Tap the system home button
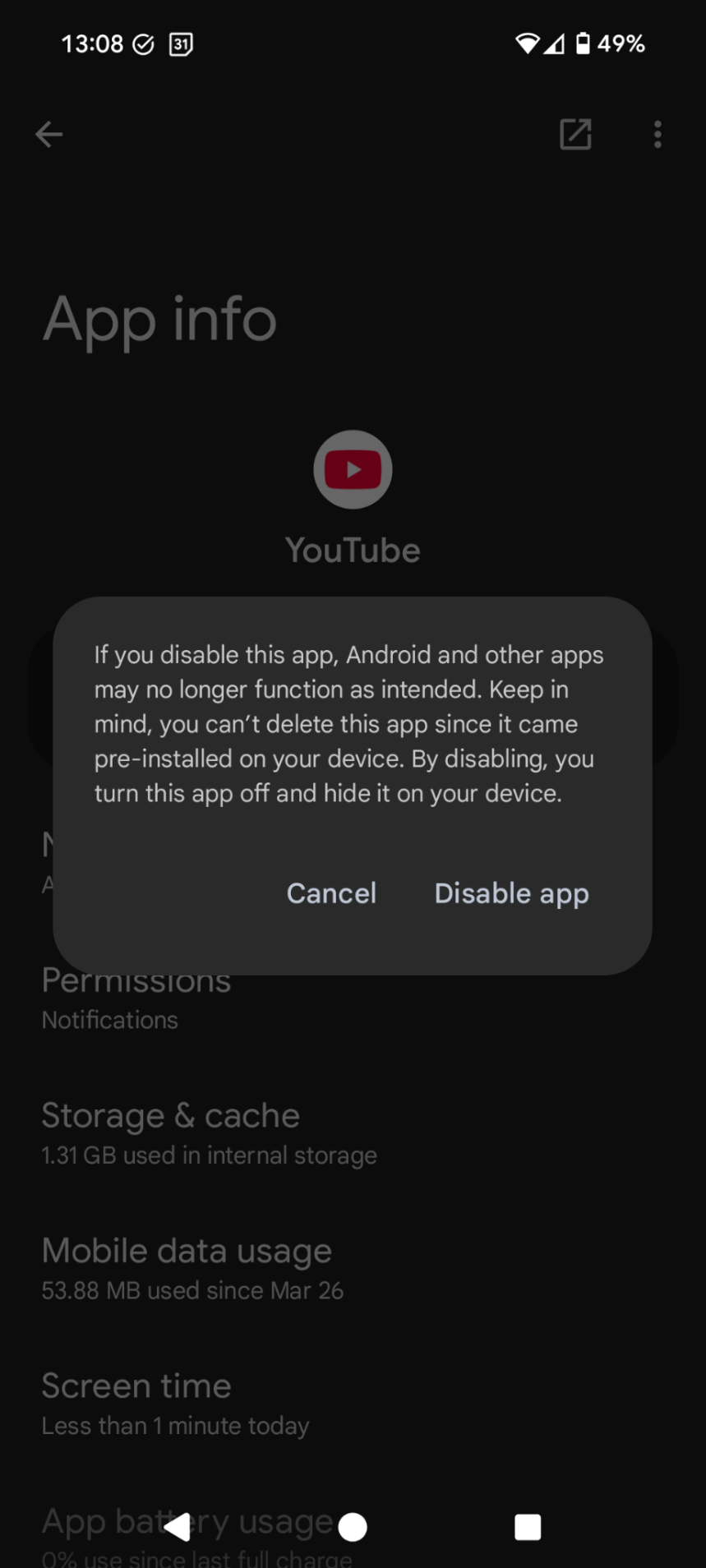Image resolution: width=706 pixels, height=1568 pixels. pos(353,1527)
